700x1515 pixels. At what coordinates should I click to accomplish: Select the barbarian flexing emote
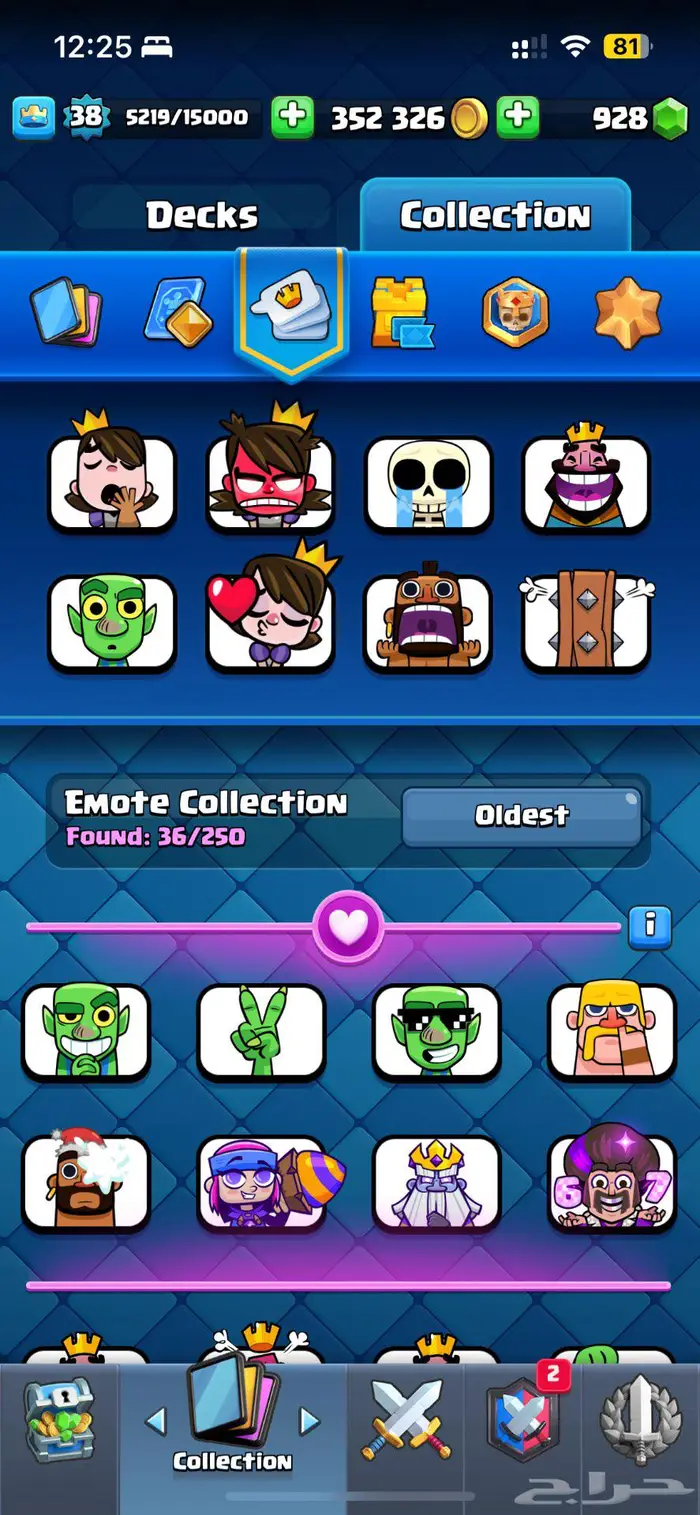[612, 1032]
